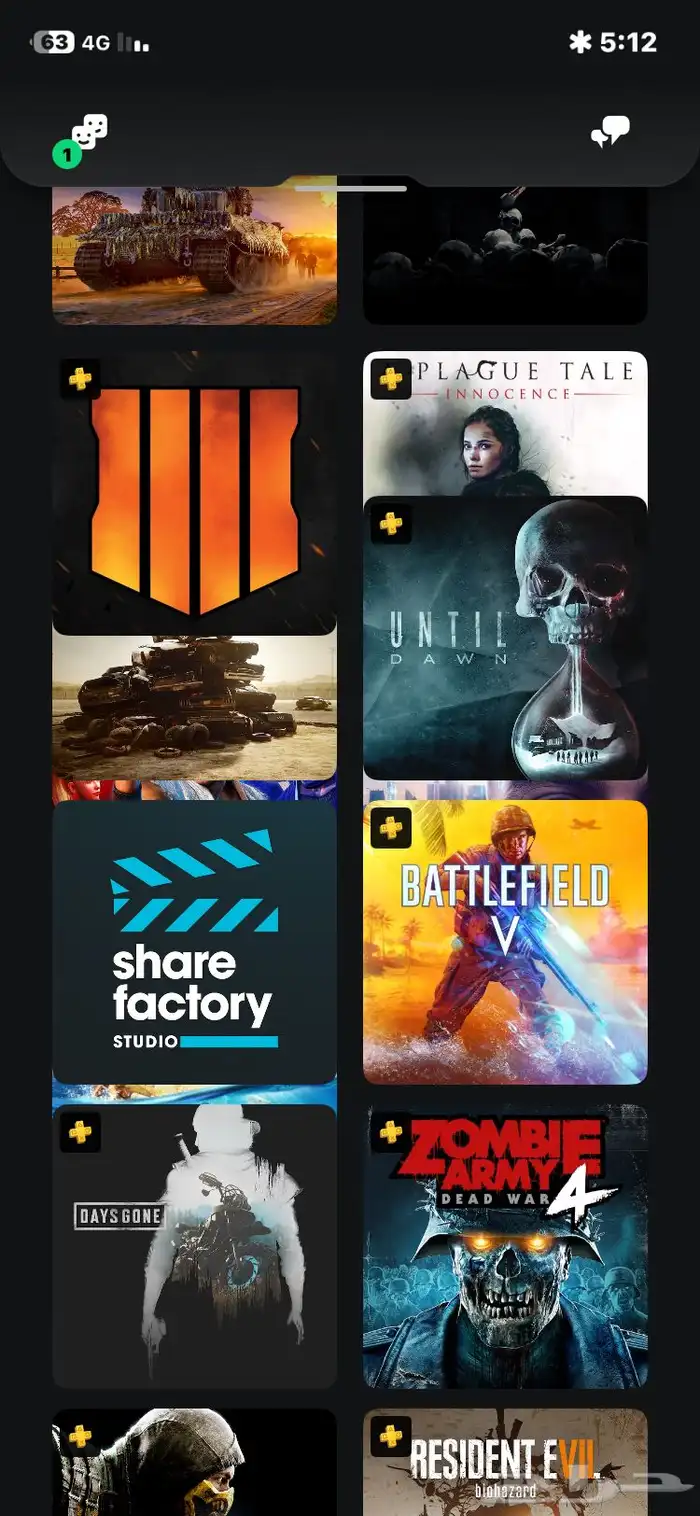View the Days Gone game tile
This screenshot has width=700, height=1516.
coord(194,1246)
